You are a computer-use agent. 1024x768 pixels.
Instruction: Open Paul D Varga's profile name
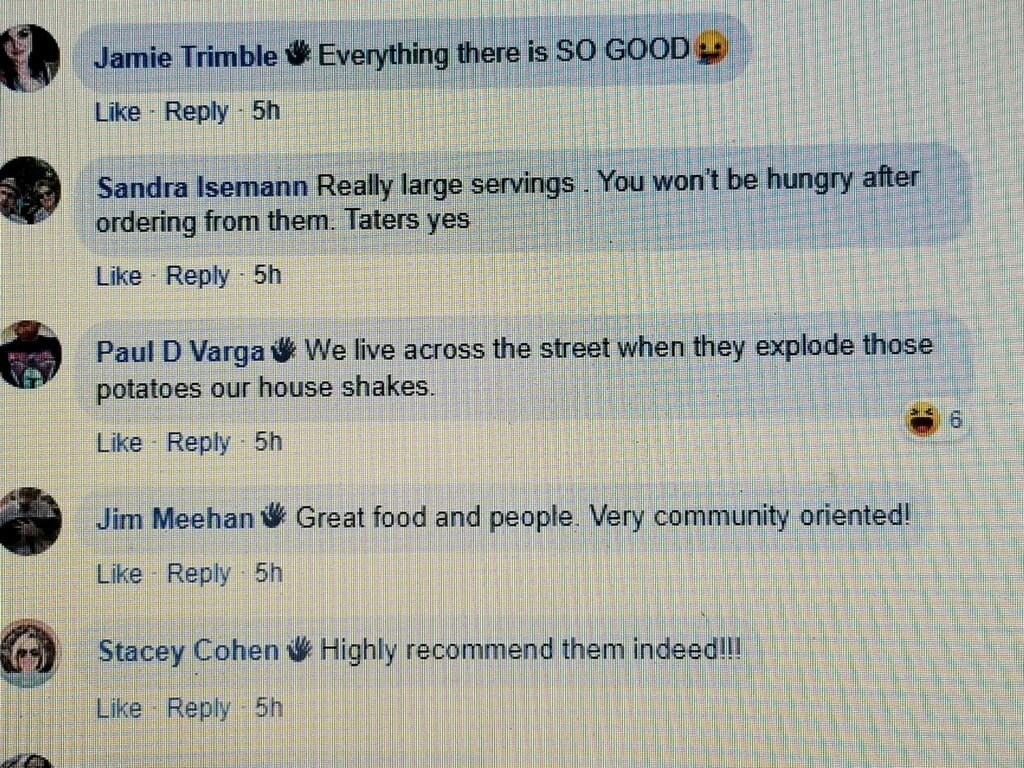tap(180, 352)
